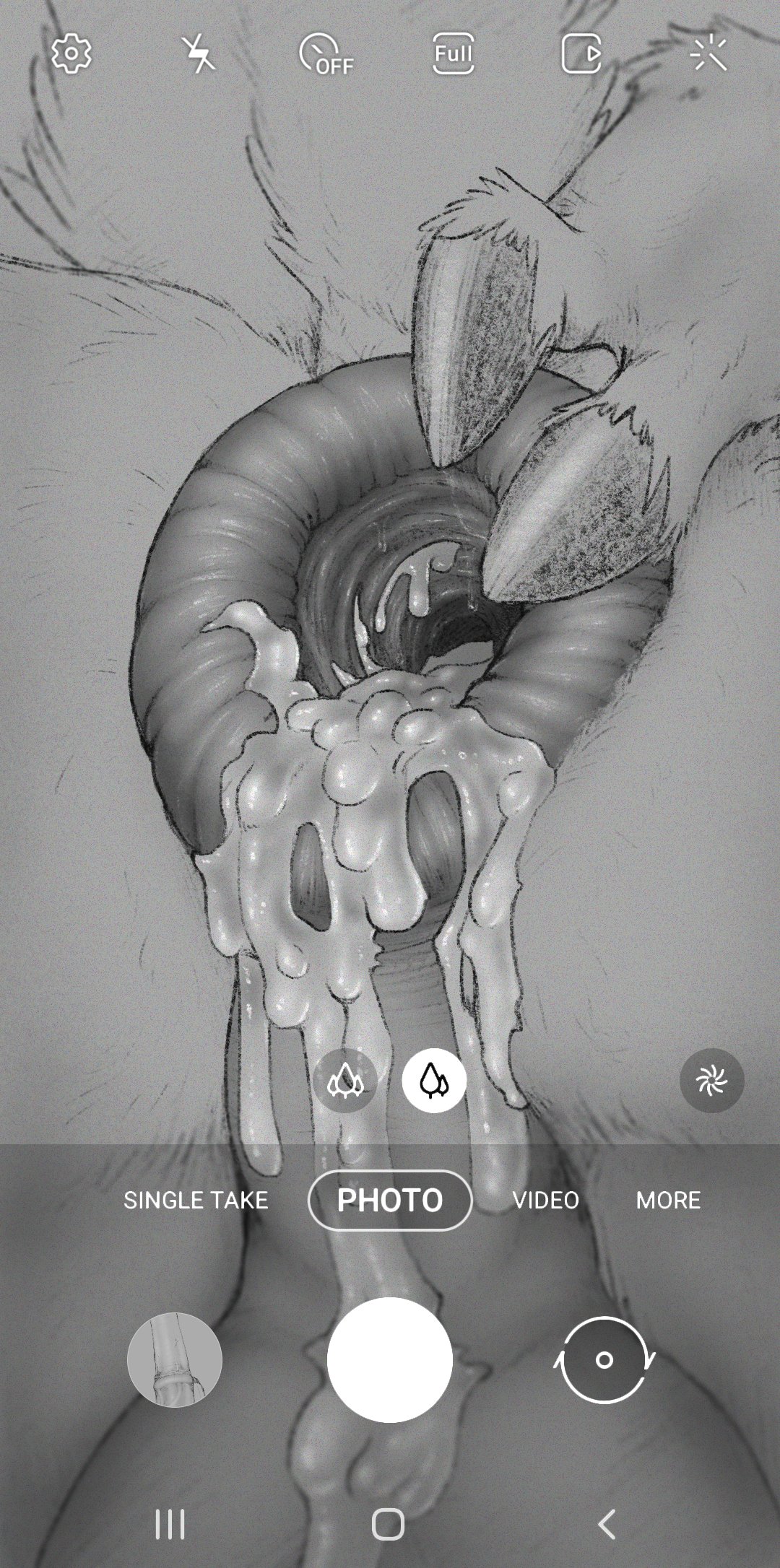This screenshot has height=1568, width=780.
Task: Select PHOTO mode
Action: tap(390, 1201)
